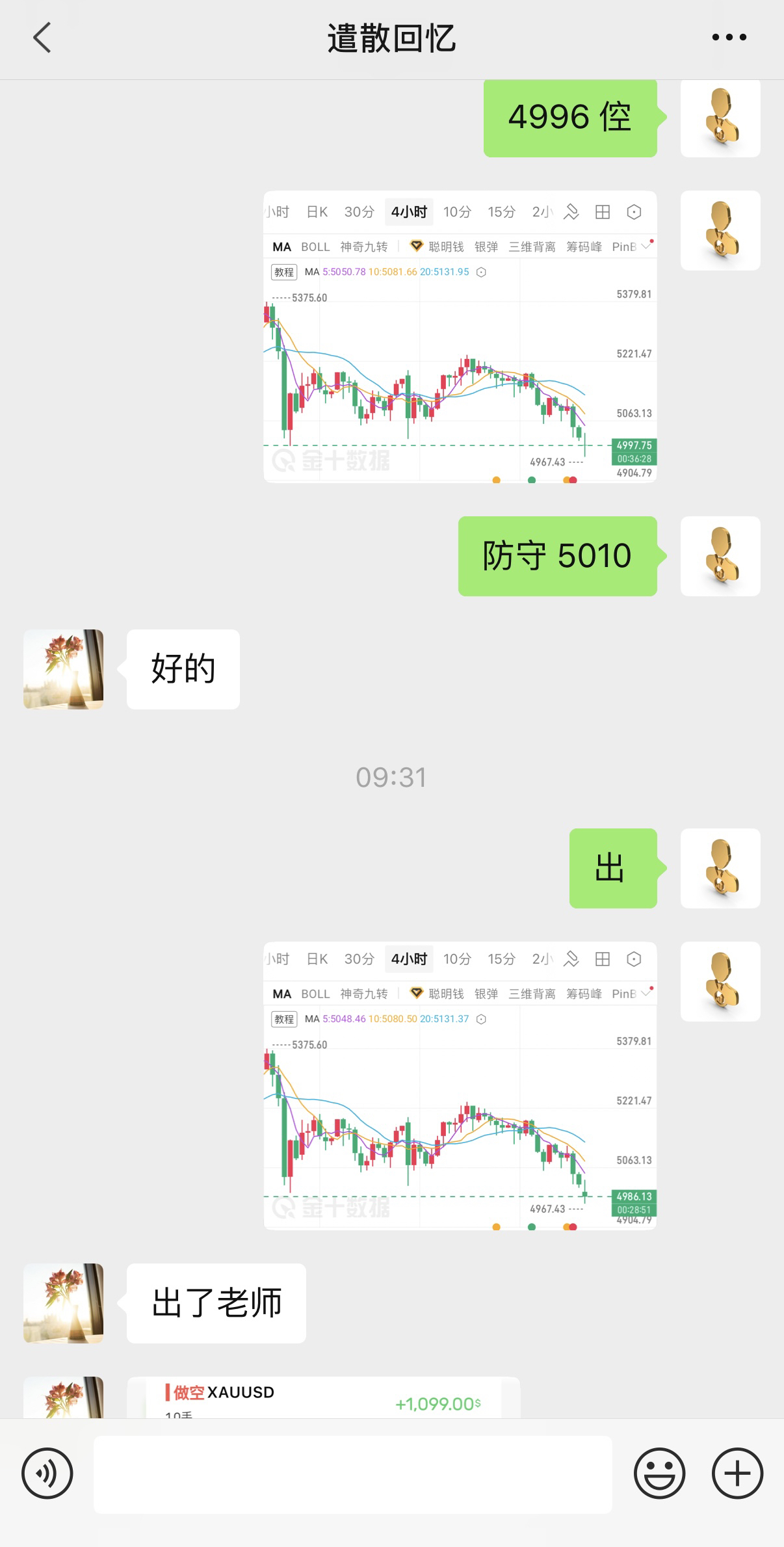Image resolution: width=784 pixels, height=1547 pixels.
Task: Open the chat's three-dot overflow menu
Action: [729, 38]
